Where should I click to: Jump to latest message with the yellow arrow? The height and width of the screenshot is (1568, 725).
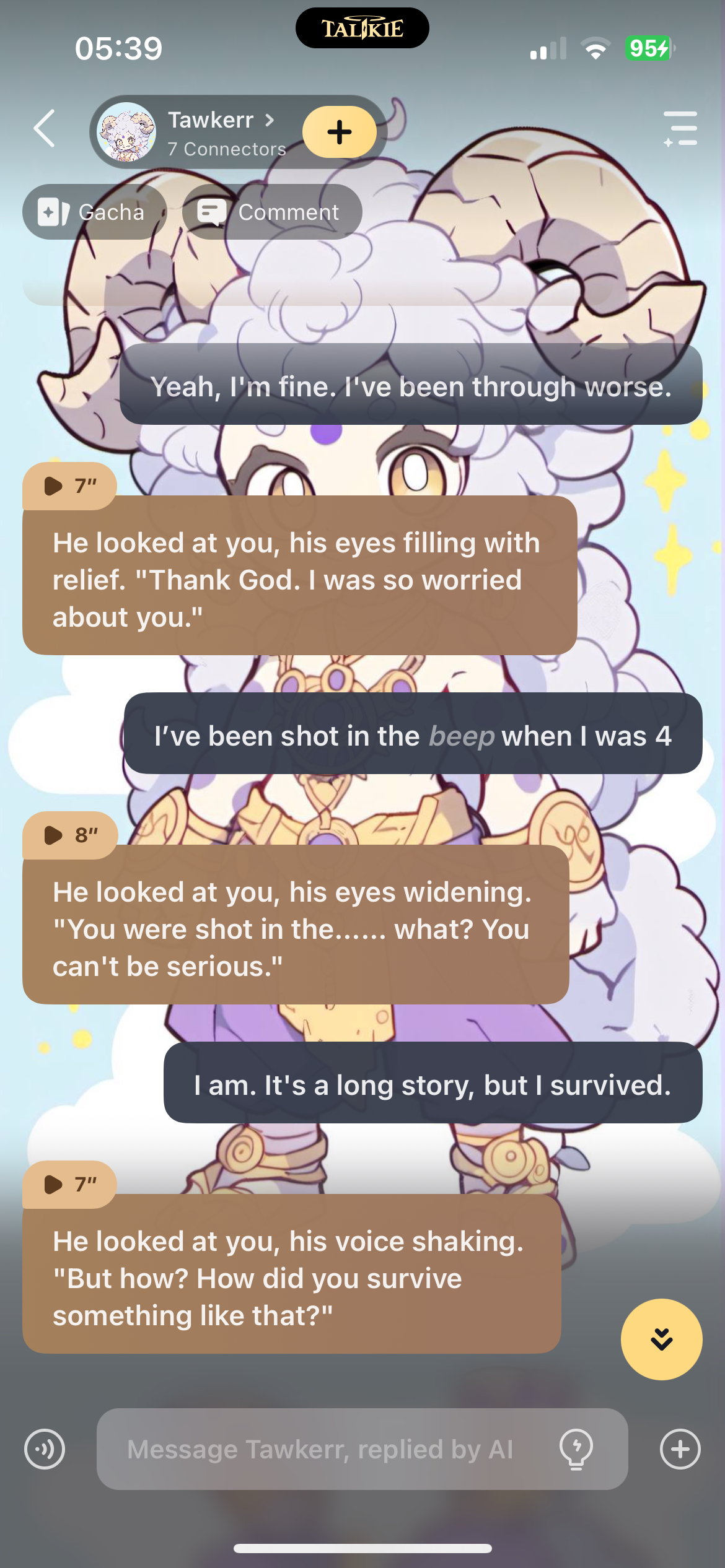click(x=661, y=1339)
